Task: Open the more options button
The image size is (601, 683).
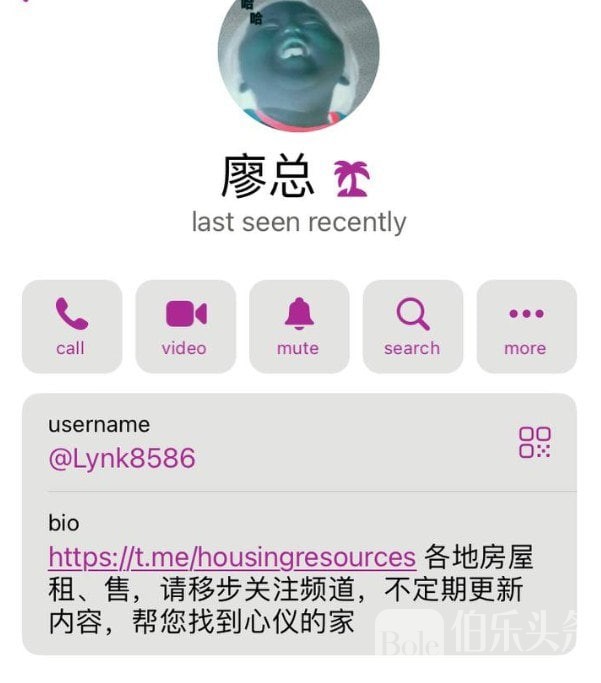Action: click(x=526, y=326)
